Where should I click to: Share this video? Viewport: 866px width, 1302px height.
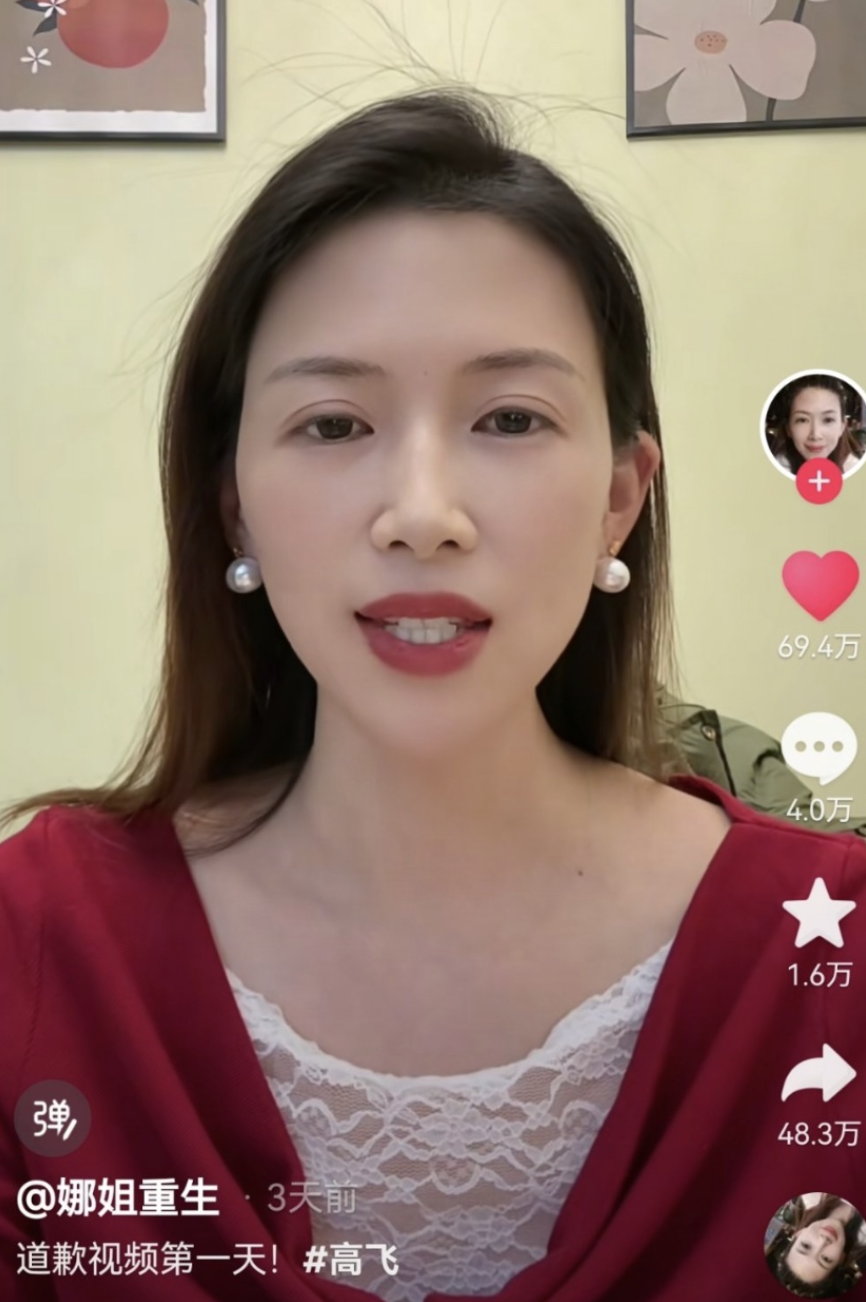(819, 1075)
